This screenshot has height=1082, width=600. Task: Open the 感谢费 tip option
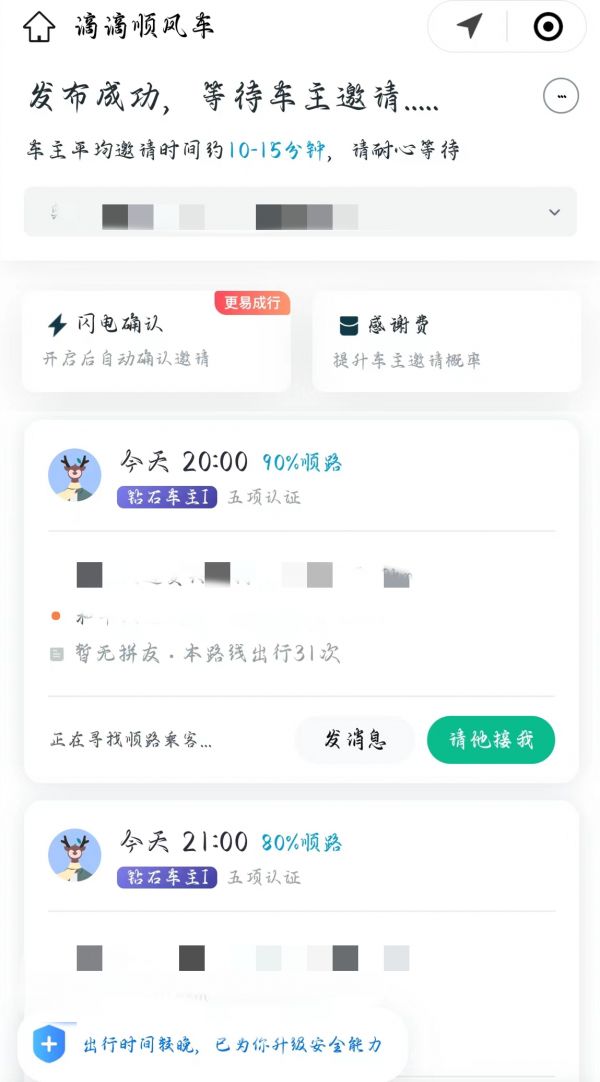(446, 341)
